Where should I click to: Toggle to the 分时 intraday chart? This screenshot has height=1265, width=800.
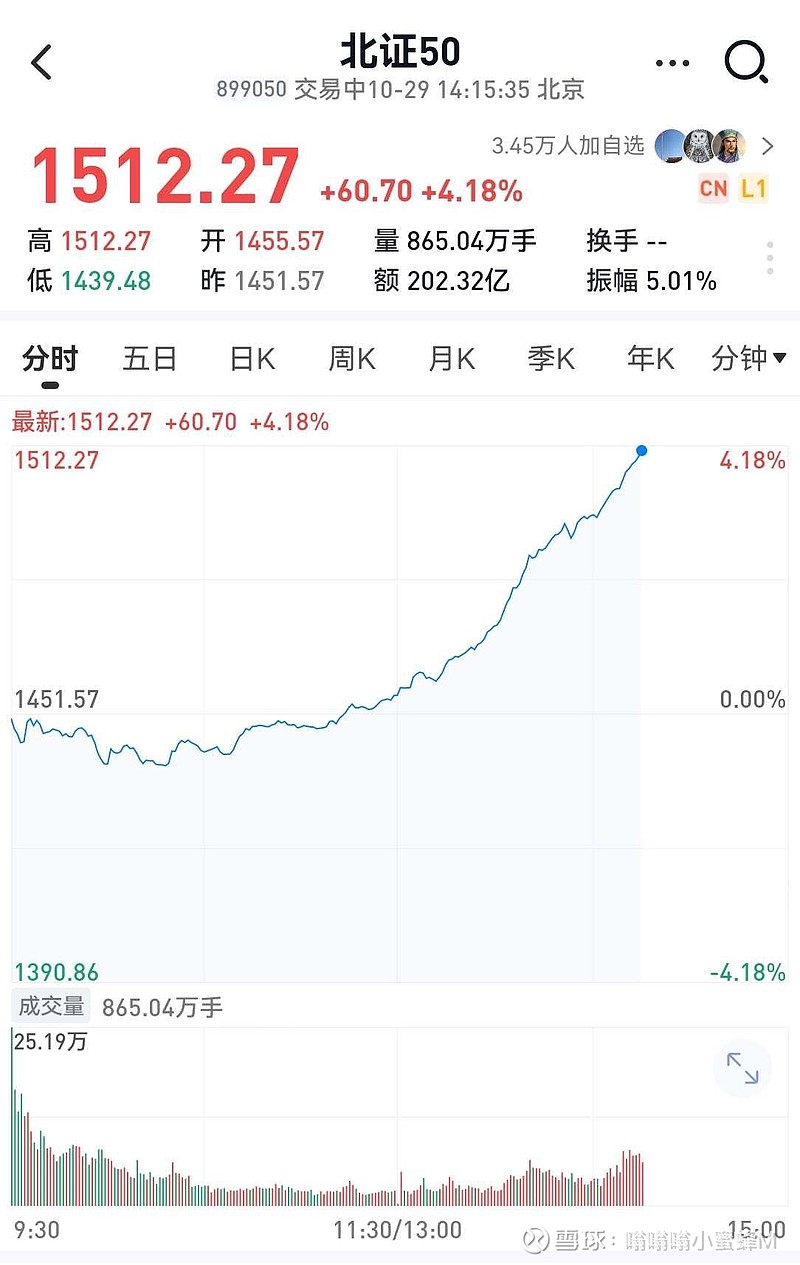50,357
